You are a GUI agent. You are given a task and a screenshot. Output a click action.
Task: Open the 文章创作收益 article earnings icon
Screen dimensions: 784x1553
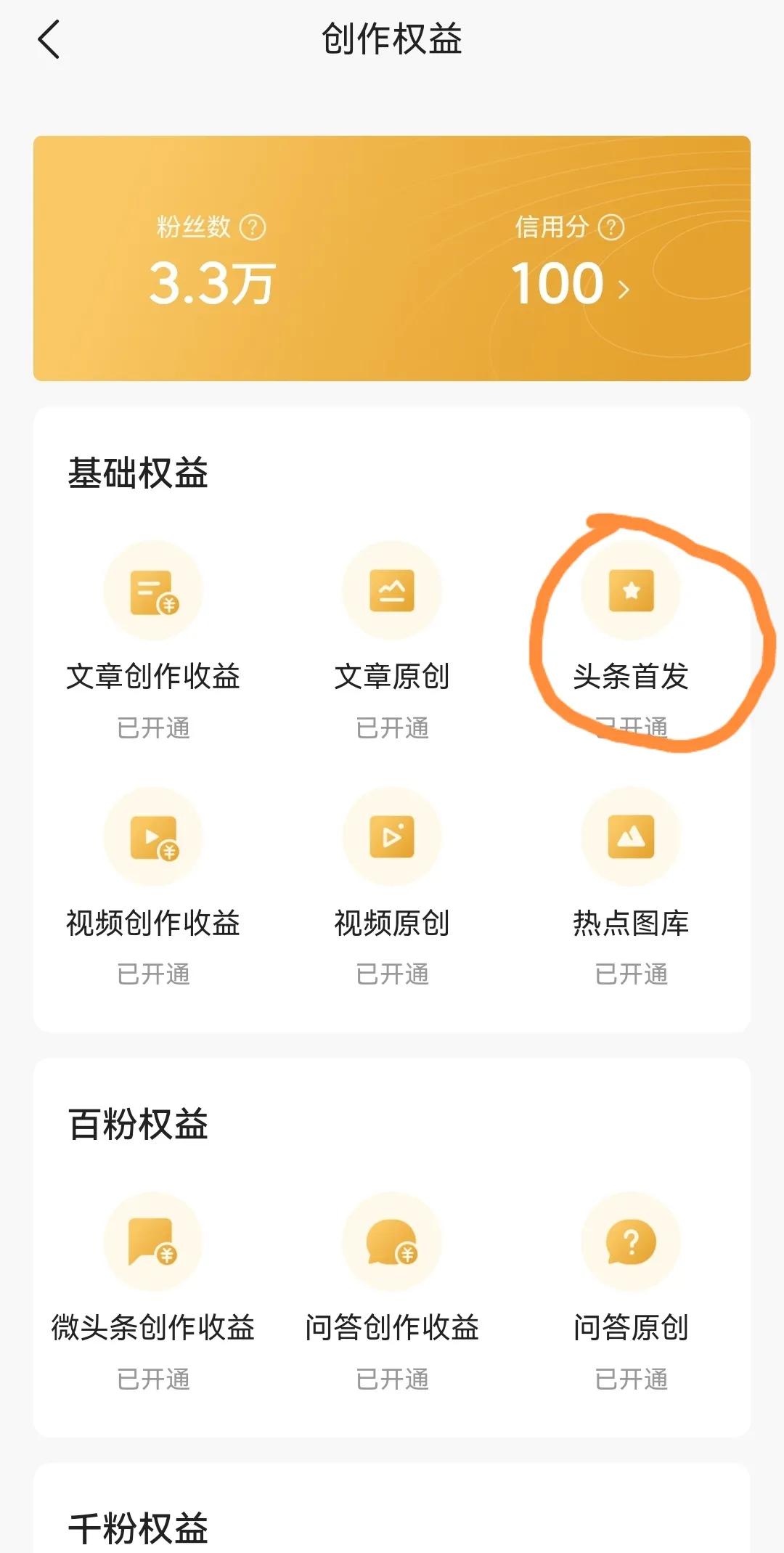pos(152,592)
